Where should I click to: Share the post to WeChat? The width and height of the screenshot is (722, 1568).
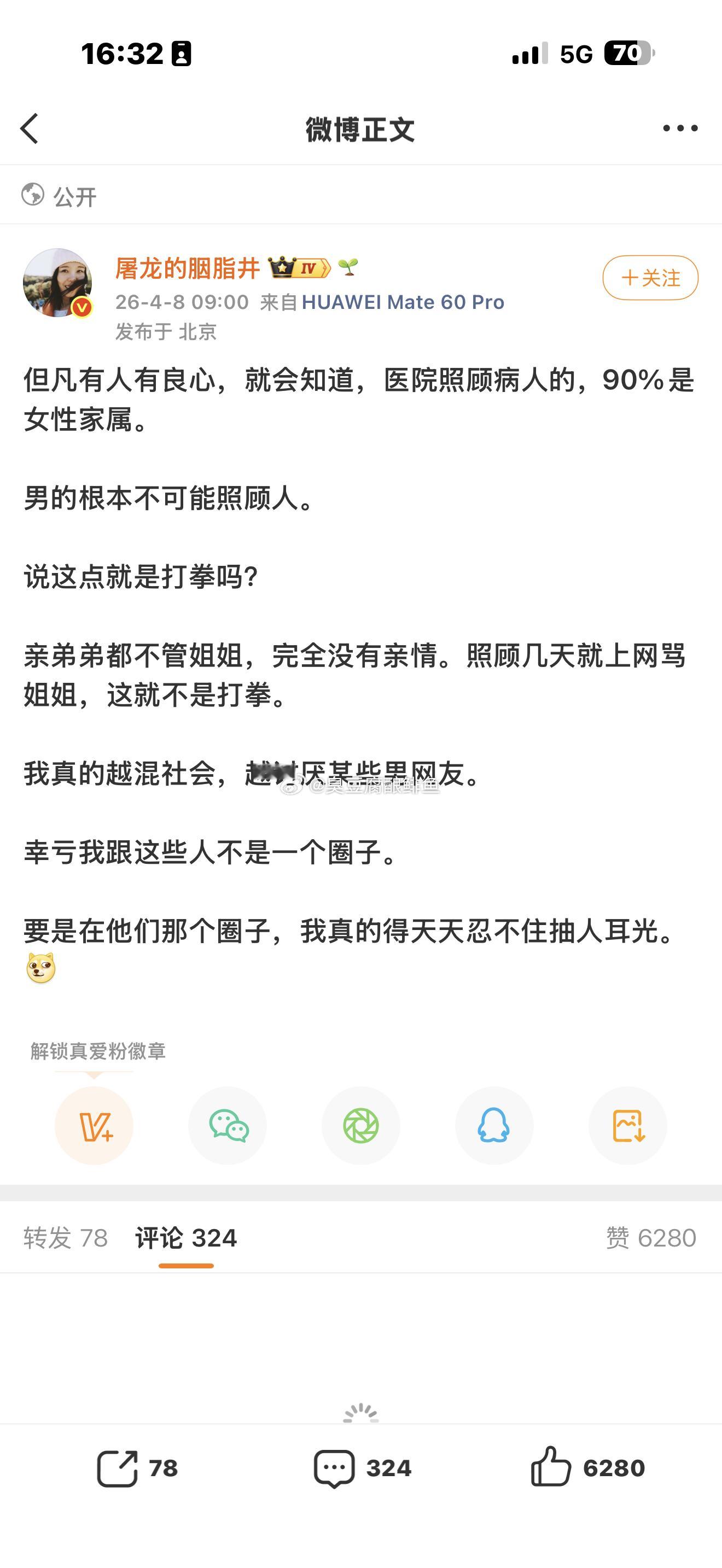(227, 1126)
